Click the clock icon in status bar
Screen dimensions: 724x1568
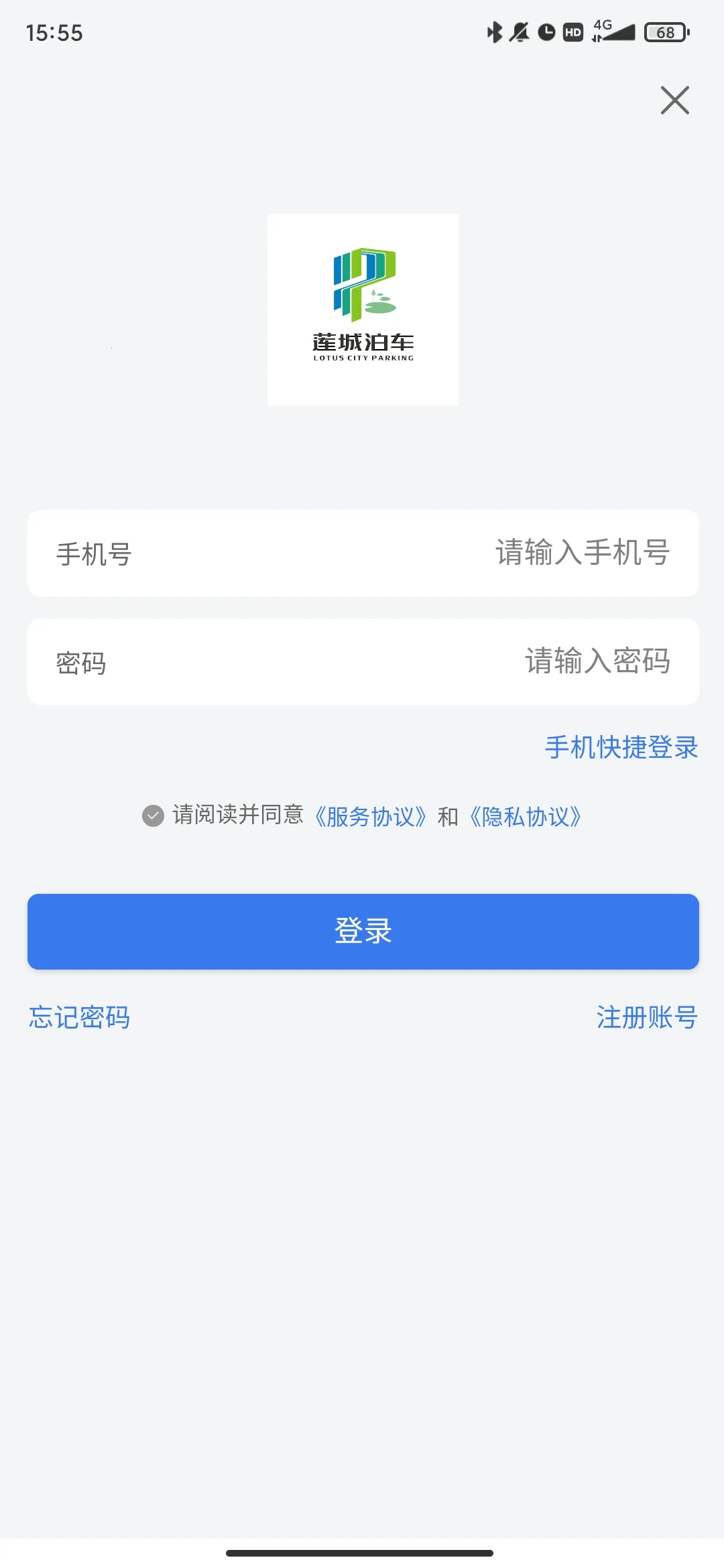pos(545,31)
